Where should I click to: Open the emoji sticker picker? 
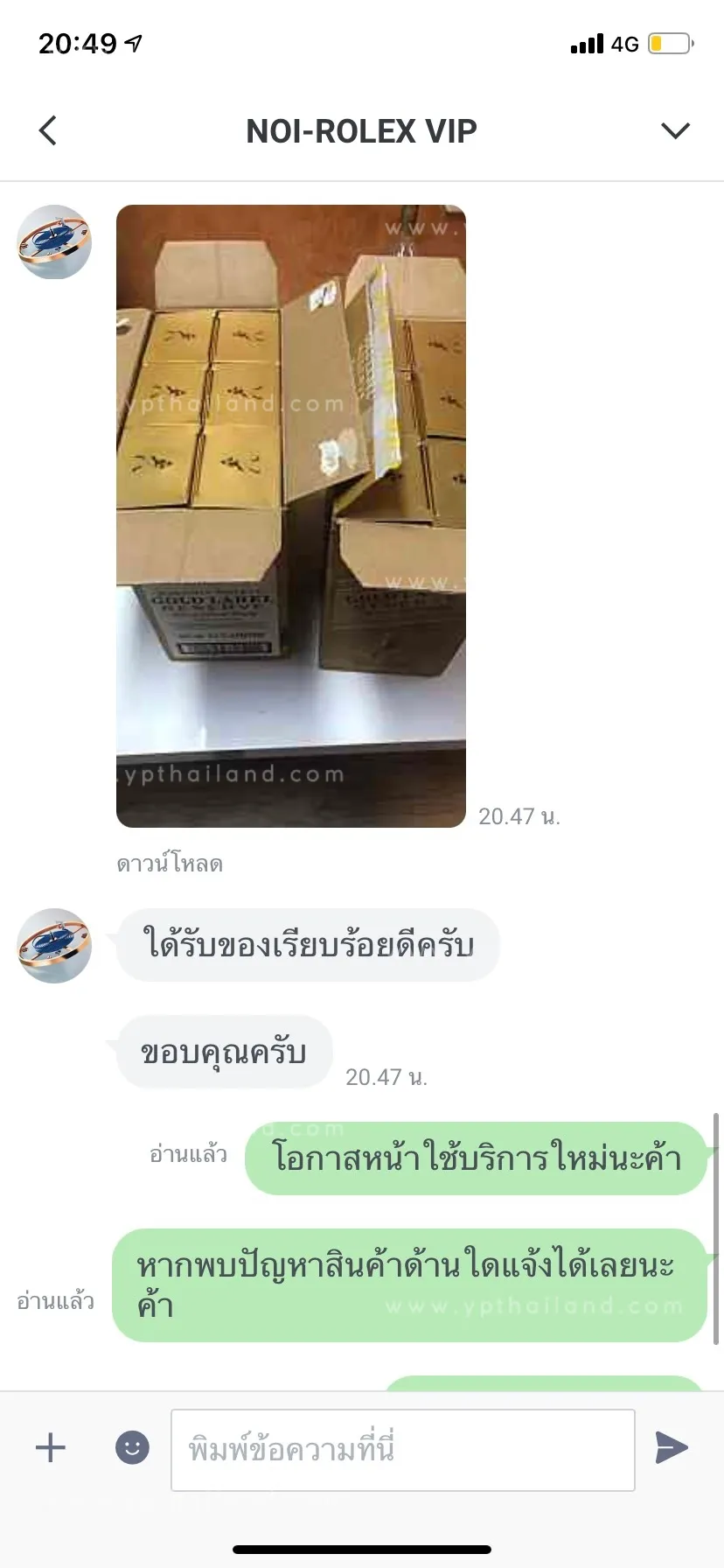[133, 1447]
